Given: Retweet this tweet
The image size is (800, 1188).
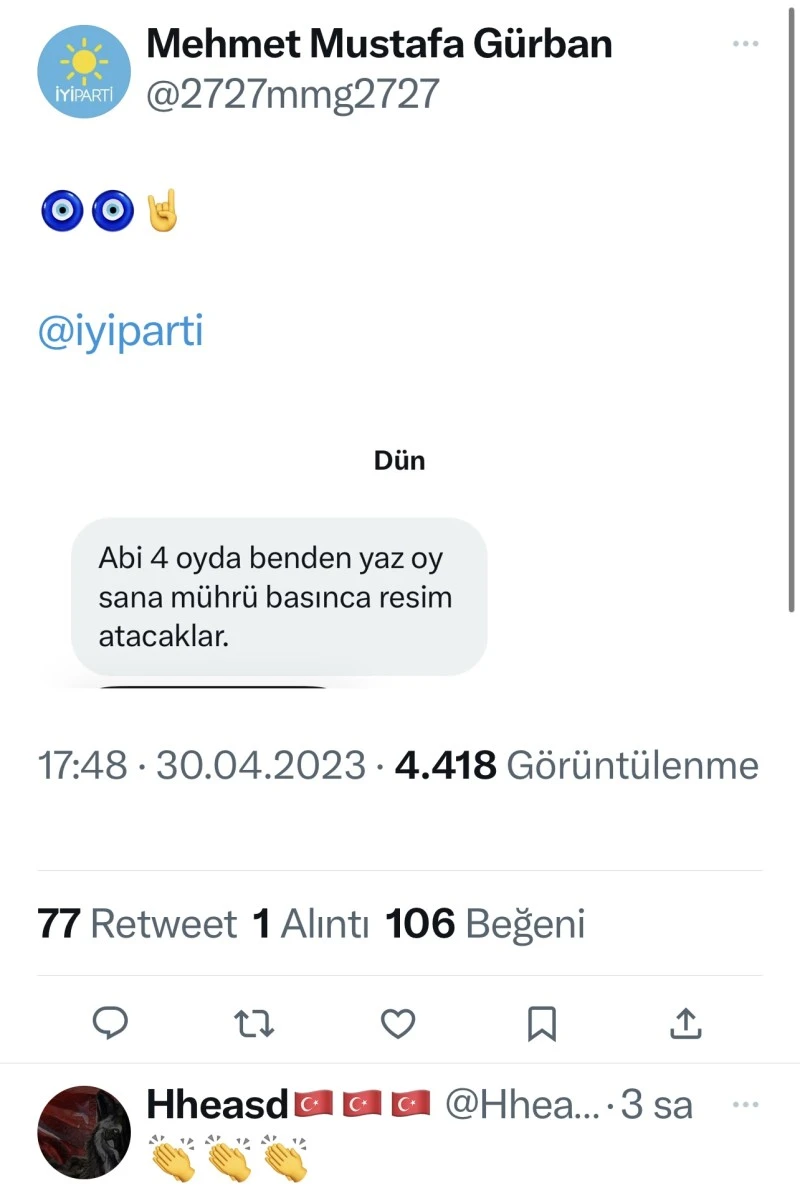Looking at the screenshot, I should pyautogui.click(x=254, y=1022).
